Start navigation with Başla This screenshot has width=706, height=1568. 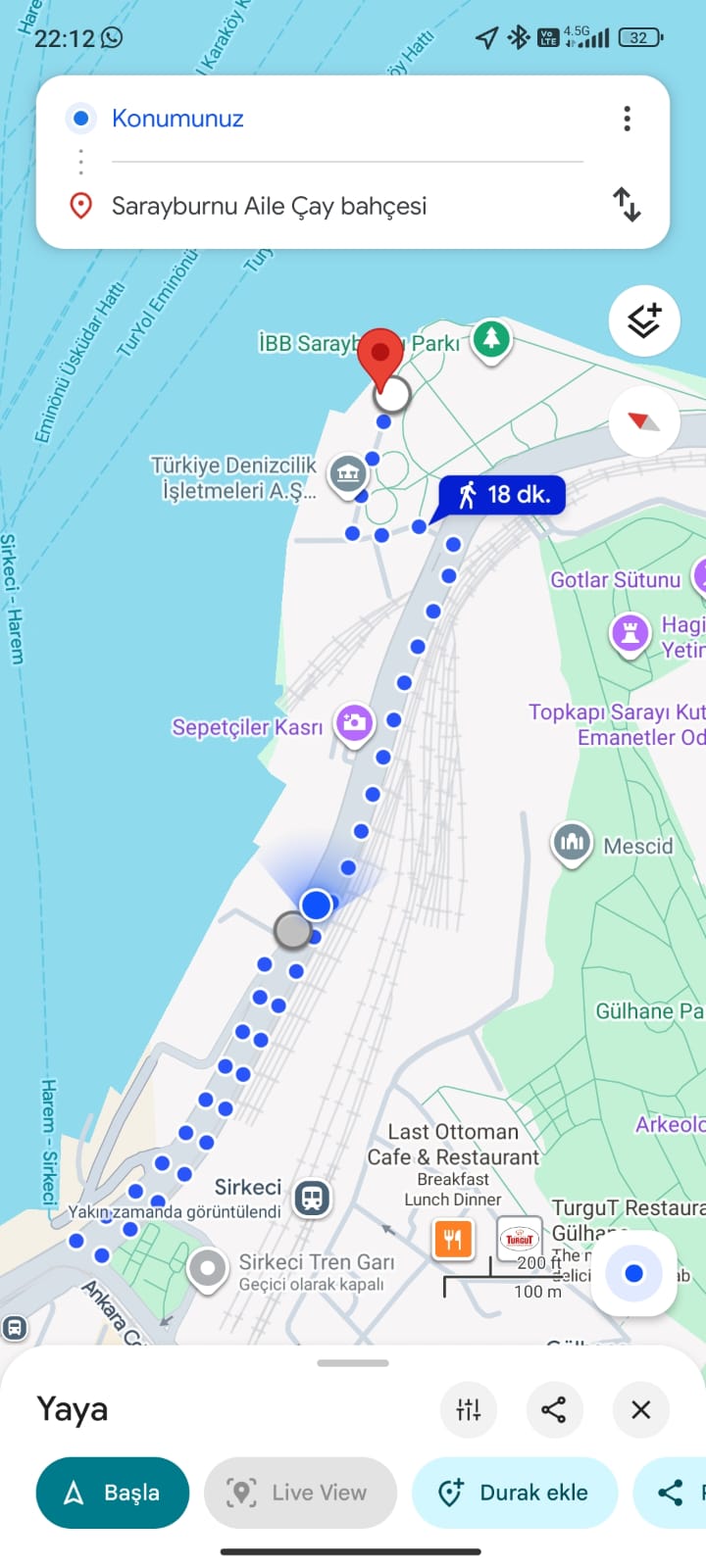(113, 1493)
